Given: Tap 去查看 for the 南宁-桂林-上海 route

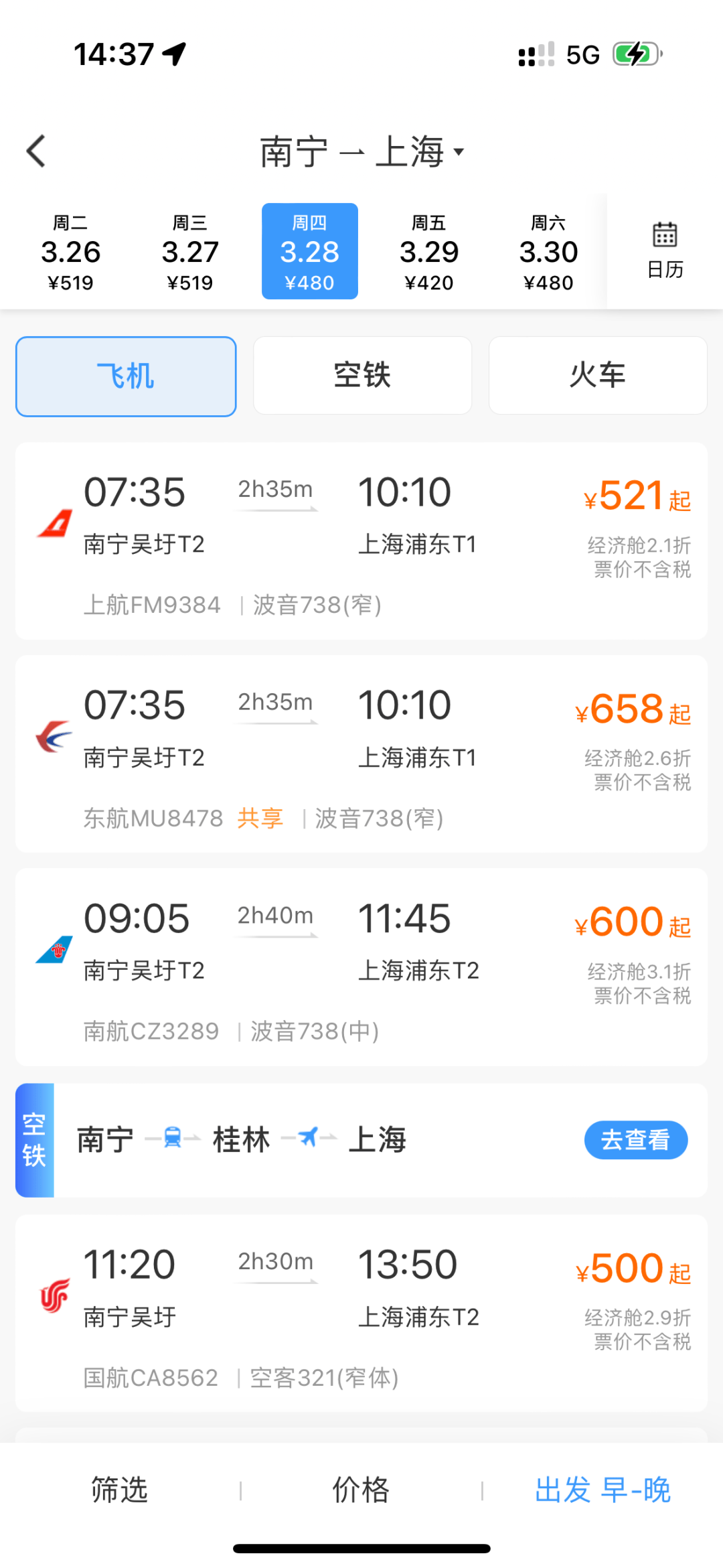Looking at the screenshot, I should (636, 1139).
